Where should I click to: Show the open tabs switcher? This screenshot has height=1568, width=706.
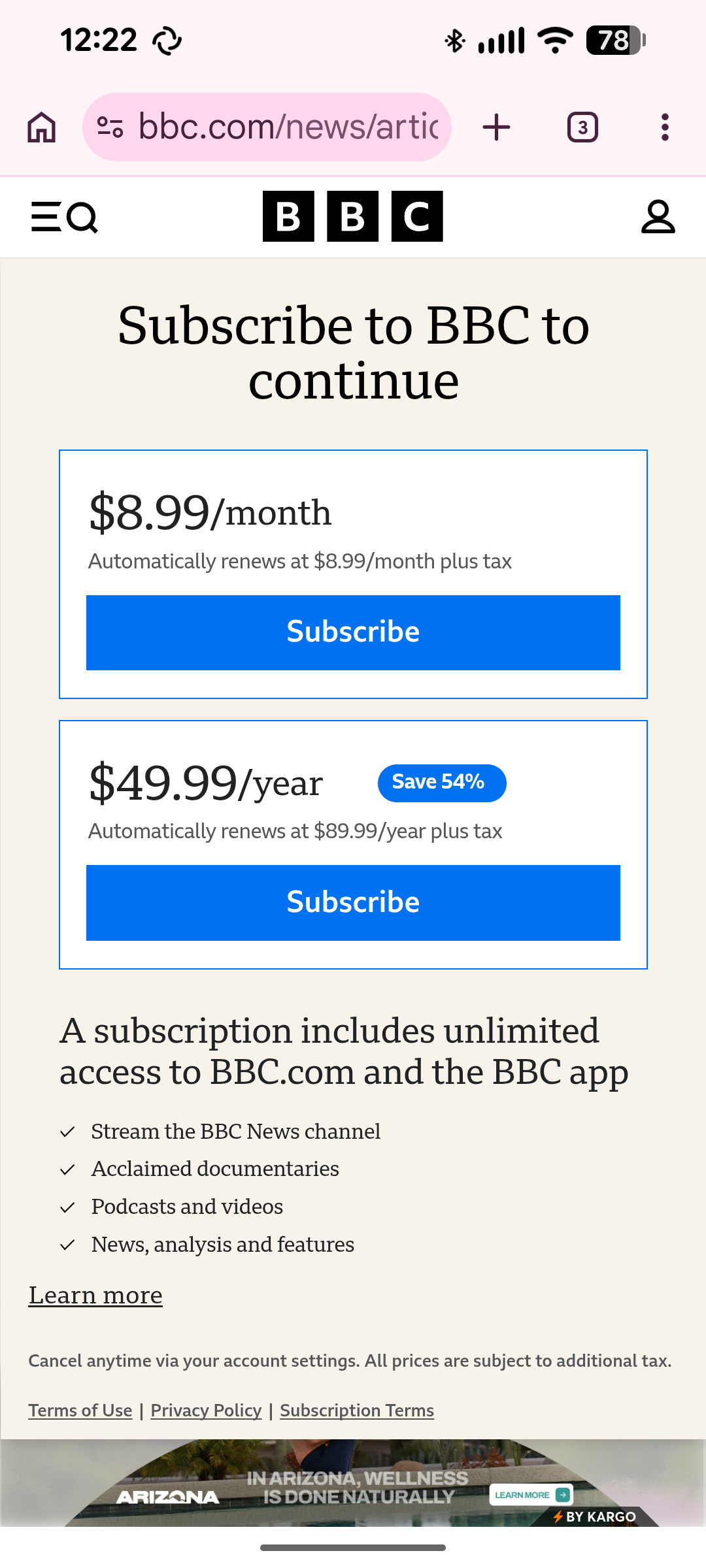[582, 127]
